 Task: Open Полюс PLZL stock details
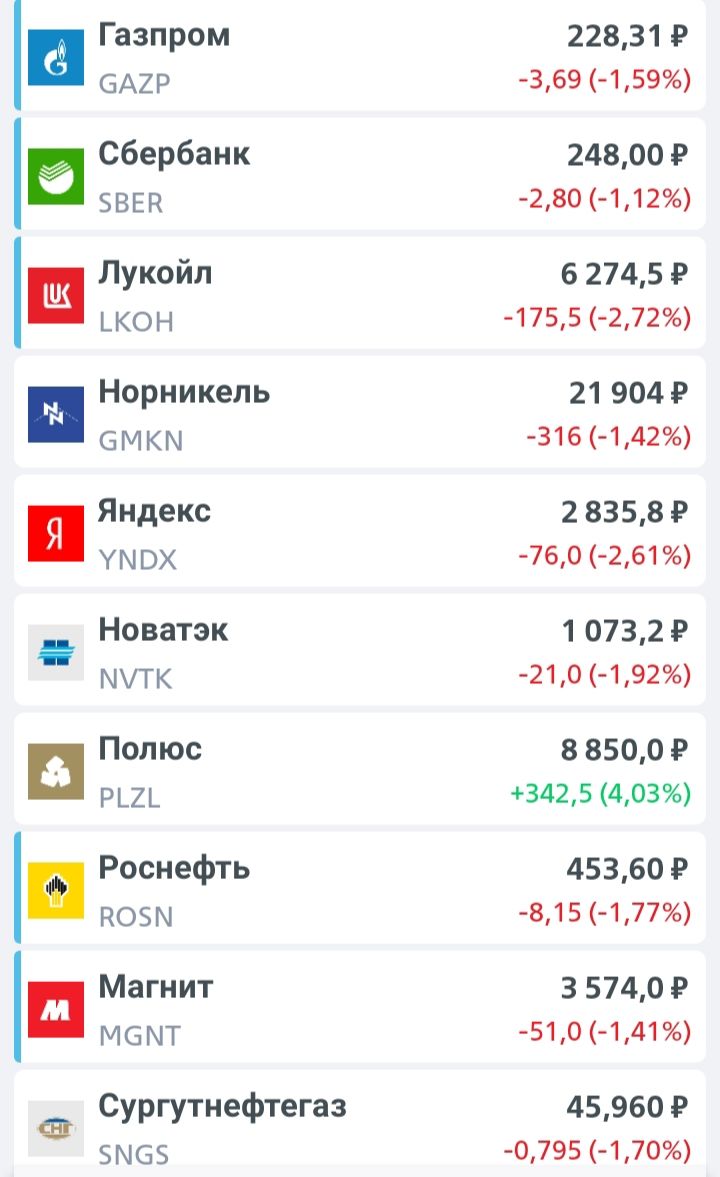click(x=360, y=769)
